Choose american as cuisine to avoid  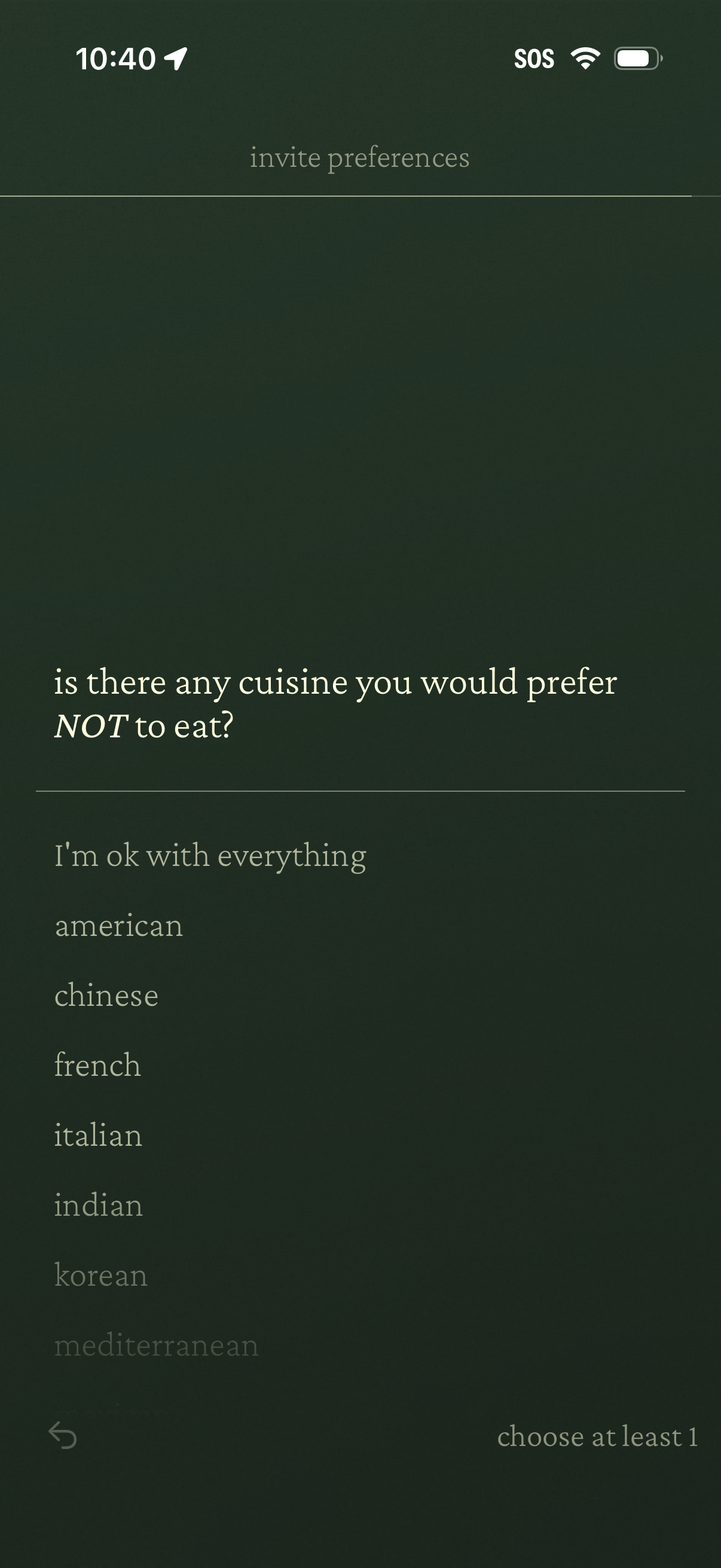pos(118,926)
